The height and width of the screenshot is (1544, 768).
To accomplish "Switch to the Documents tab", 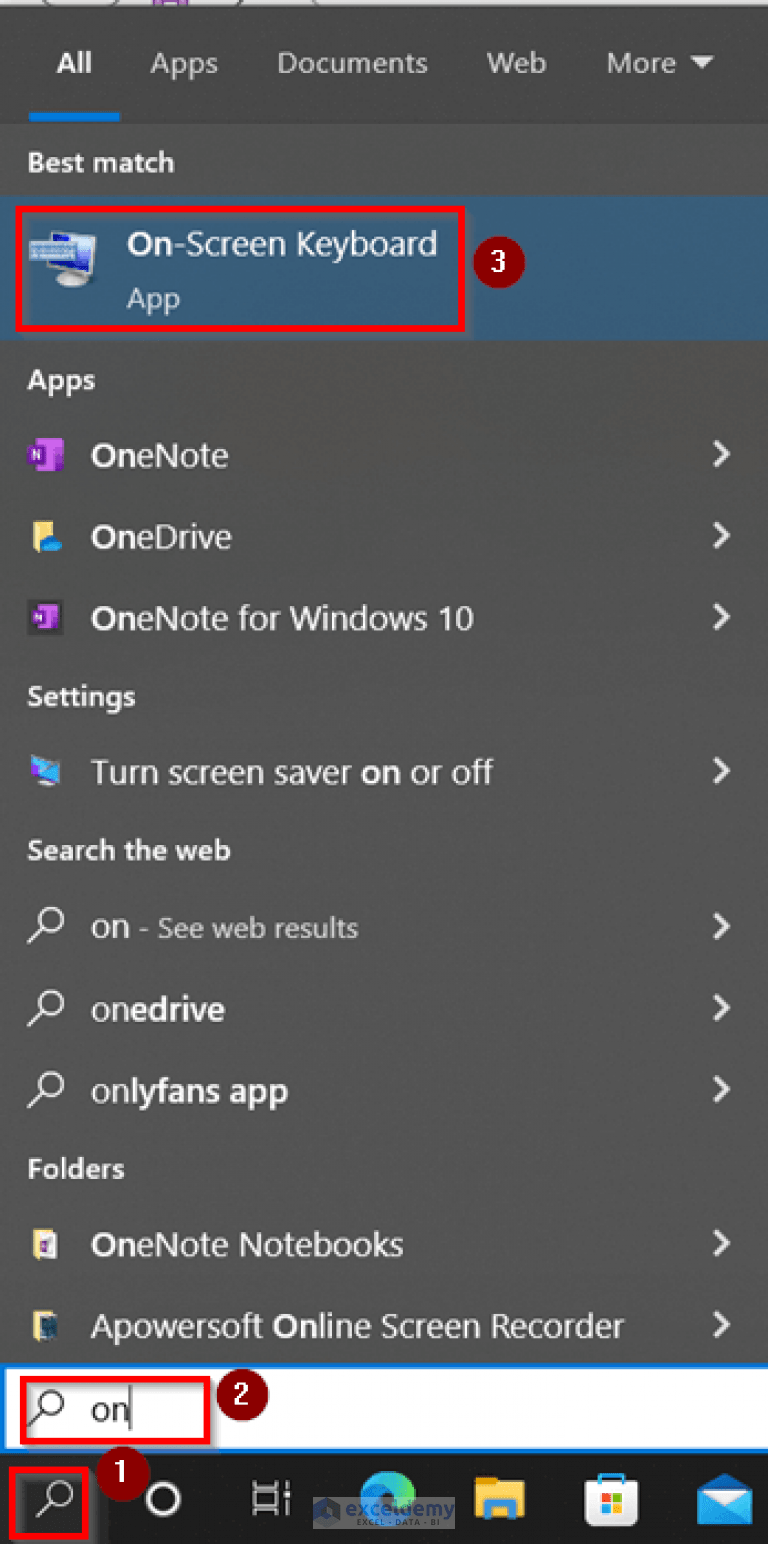I will [x=352, y=64].
